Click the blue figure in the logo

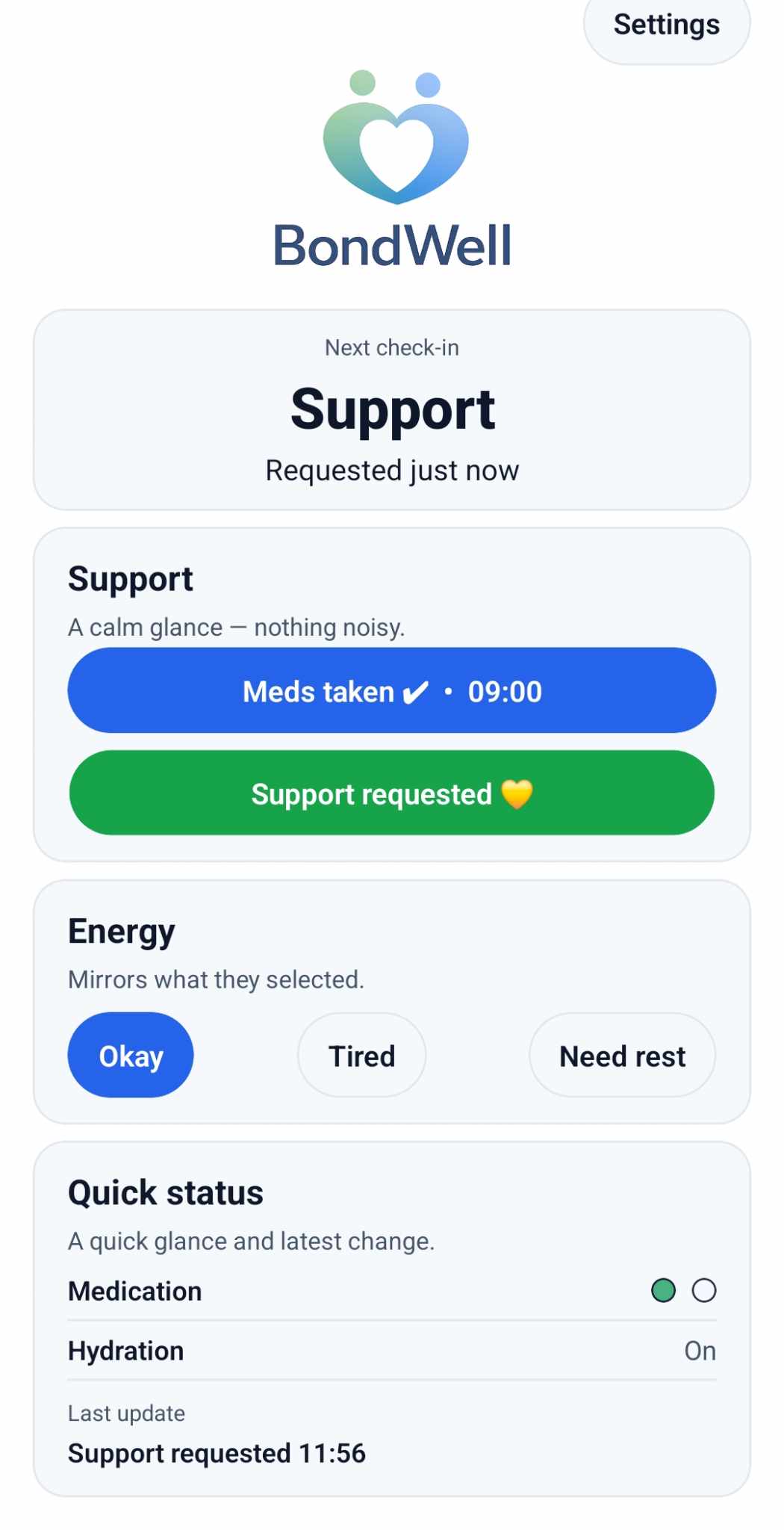click(x=427, y=86)
